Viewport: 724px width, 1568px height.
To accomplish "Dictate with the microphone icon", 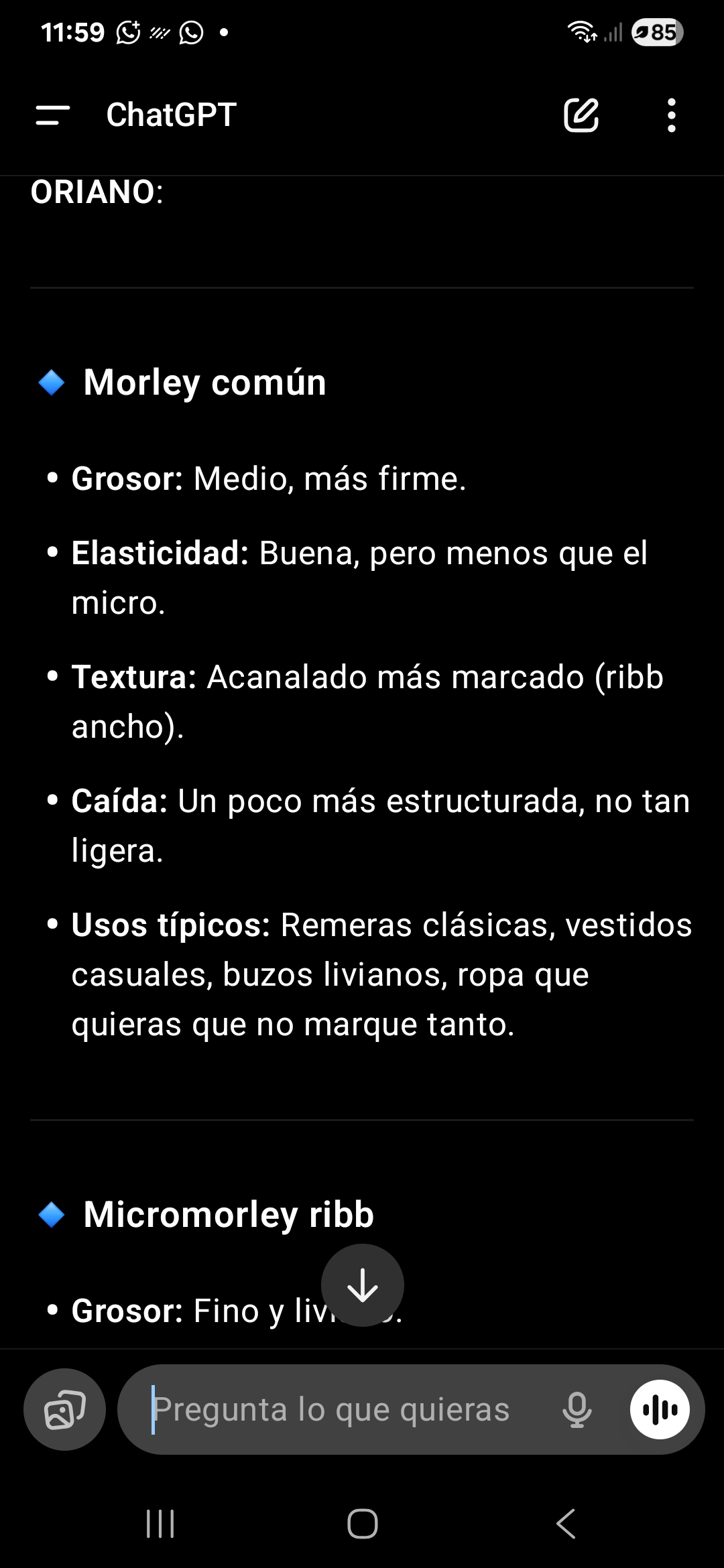I will (x=577, y=1410).
